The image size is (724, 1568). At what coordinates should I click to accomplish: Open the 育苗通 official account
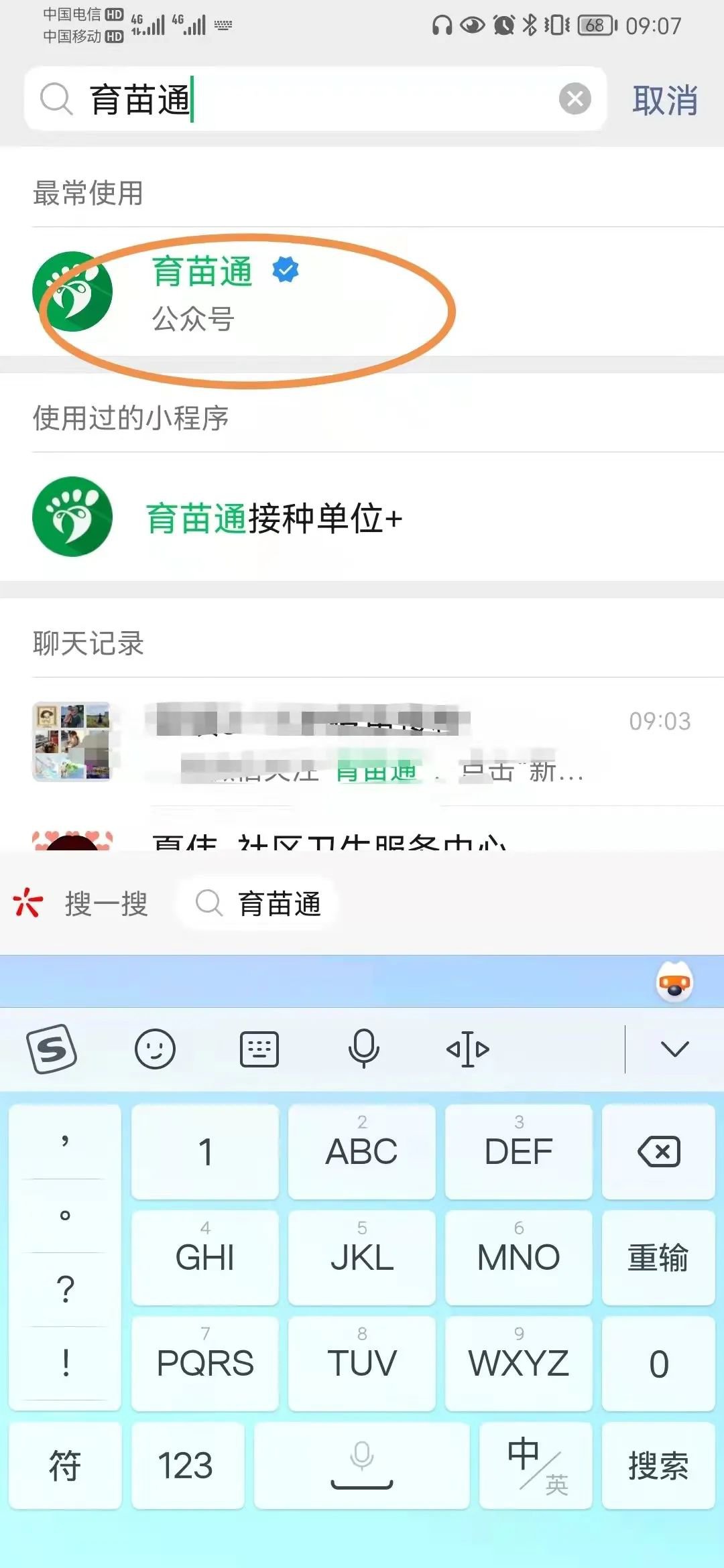pos(201,292)
